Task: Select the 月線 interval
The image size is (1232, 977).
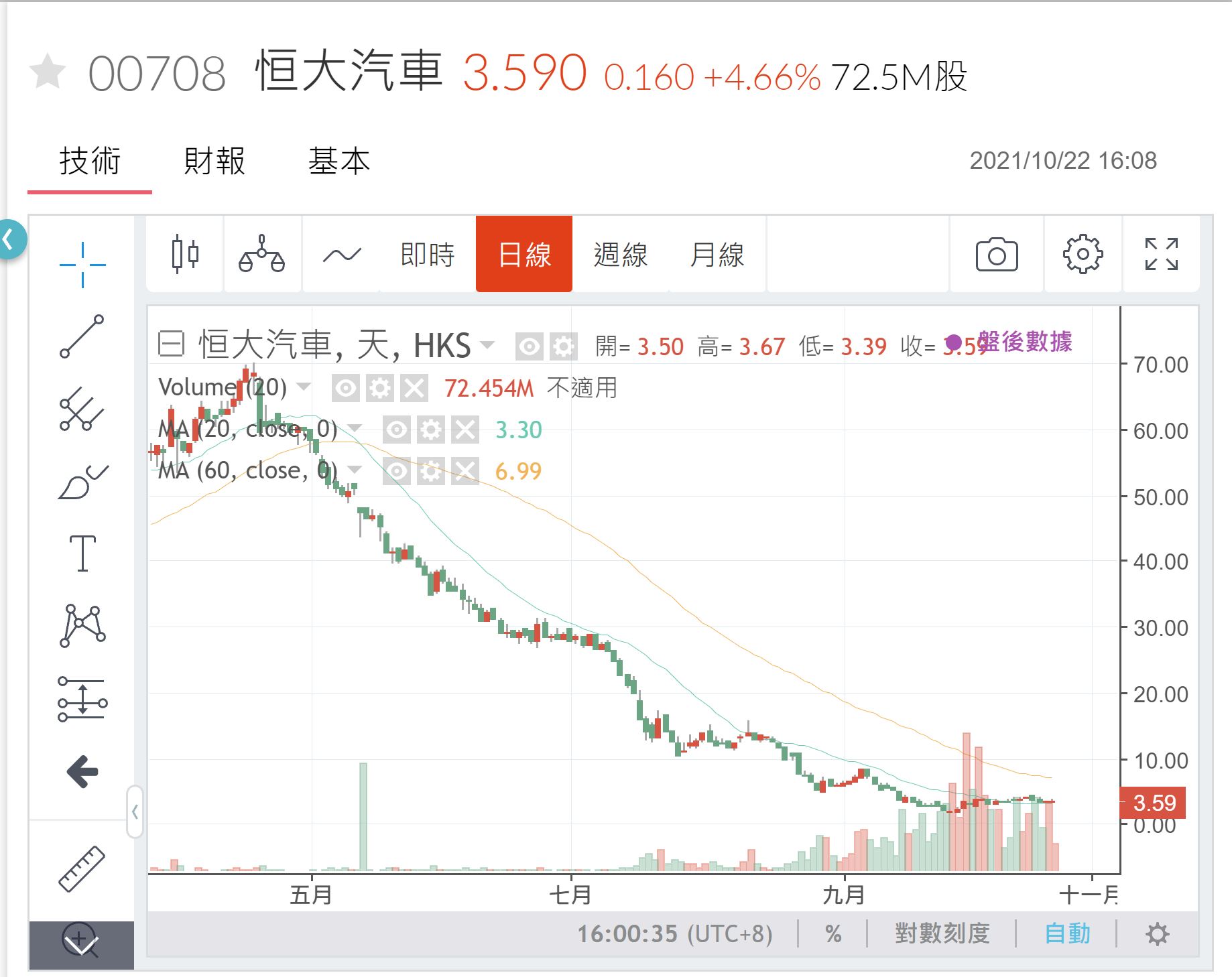Action: point(717,255)
